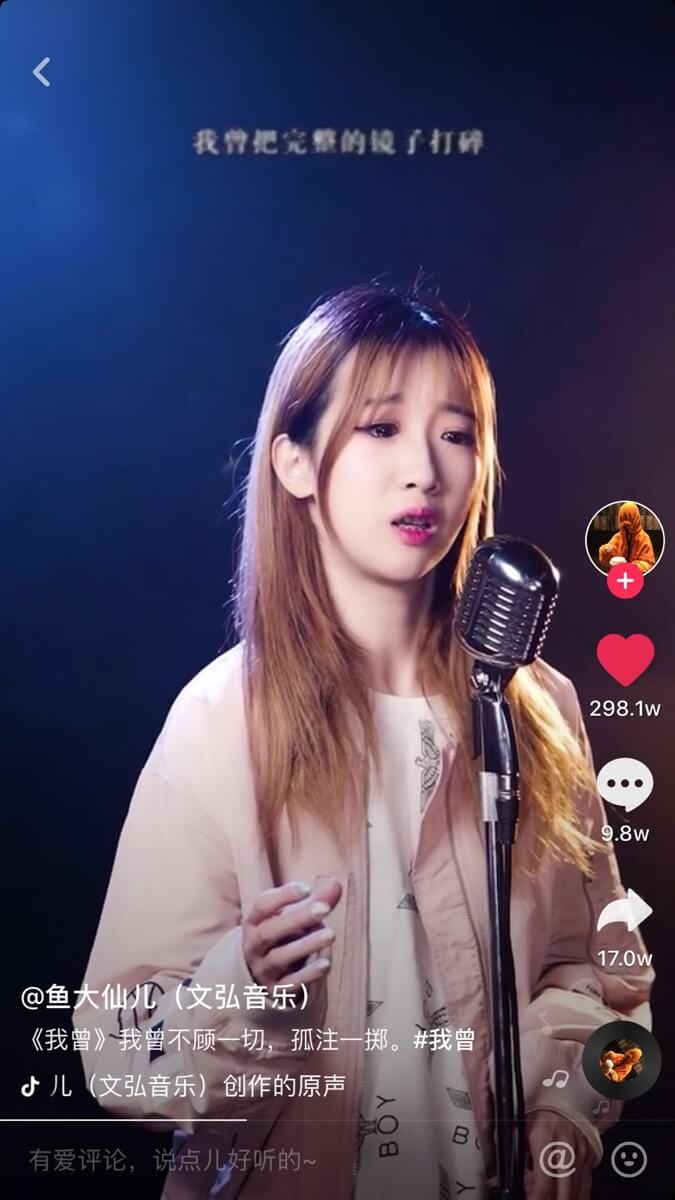Open the spinning music disc
Screen dimensions: 675x1200
click(x=621, y=1061)
